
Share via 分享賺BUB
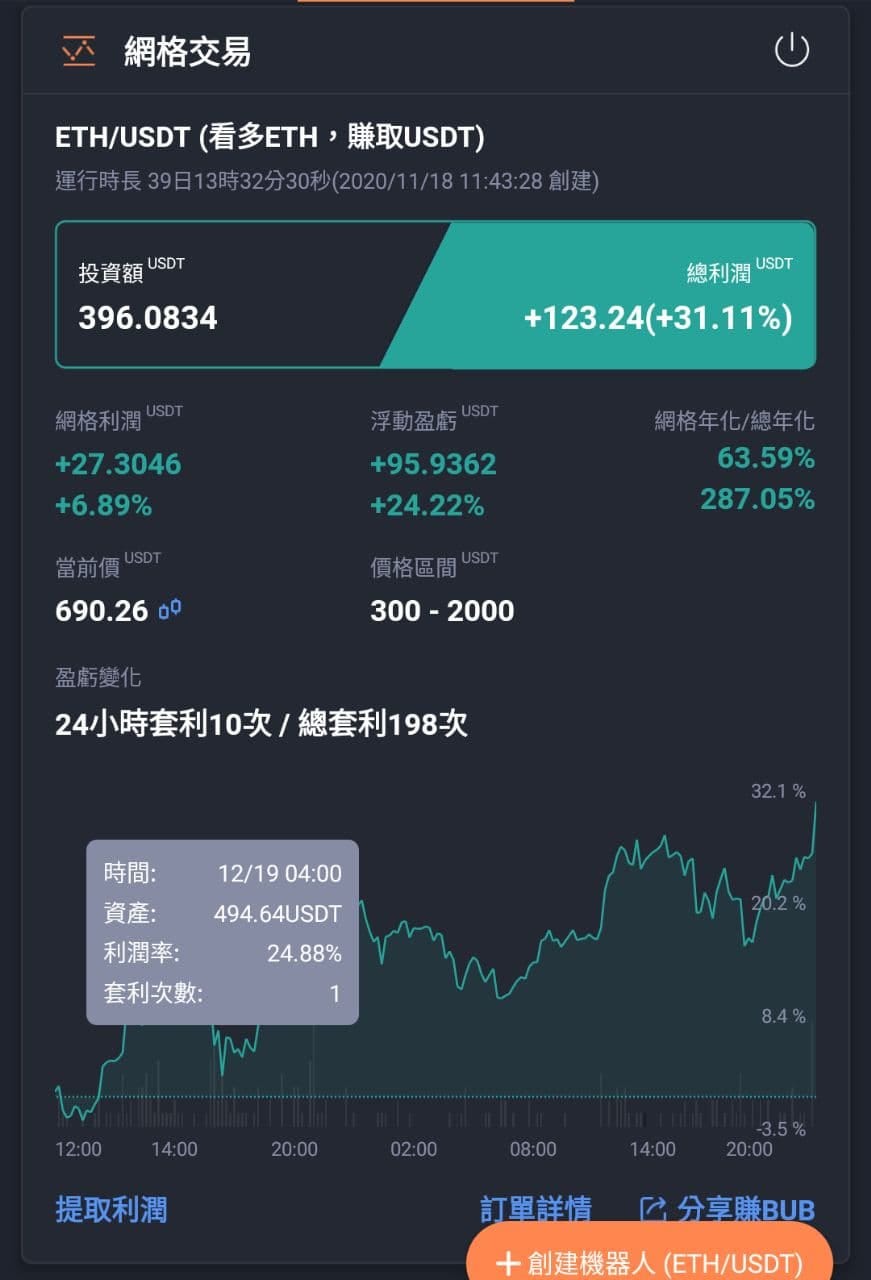pyautogui.click(x=727, y=1210)
